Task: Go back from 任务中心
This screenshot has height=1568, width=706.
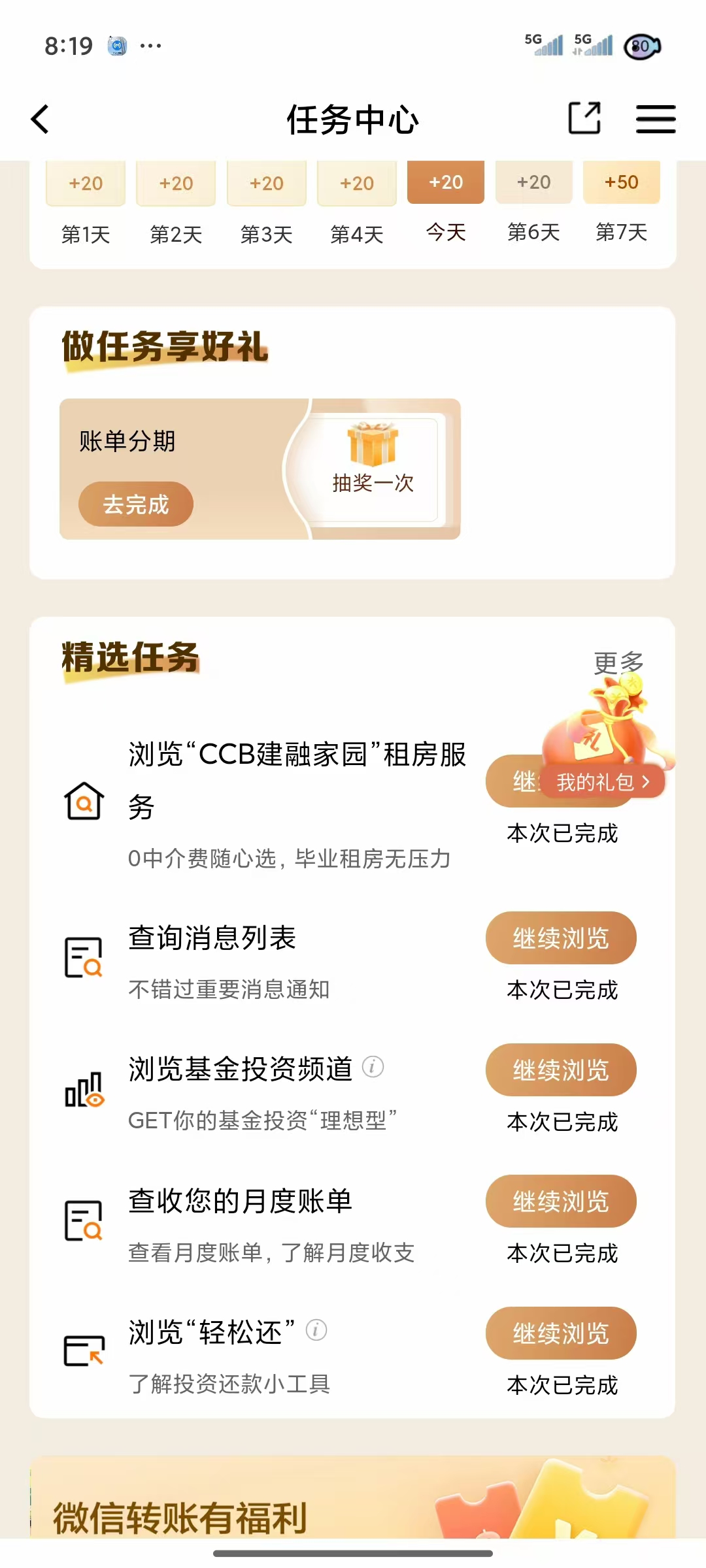Action: pos(41,120)
